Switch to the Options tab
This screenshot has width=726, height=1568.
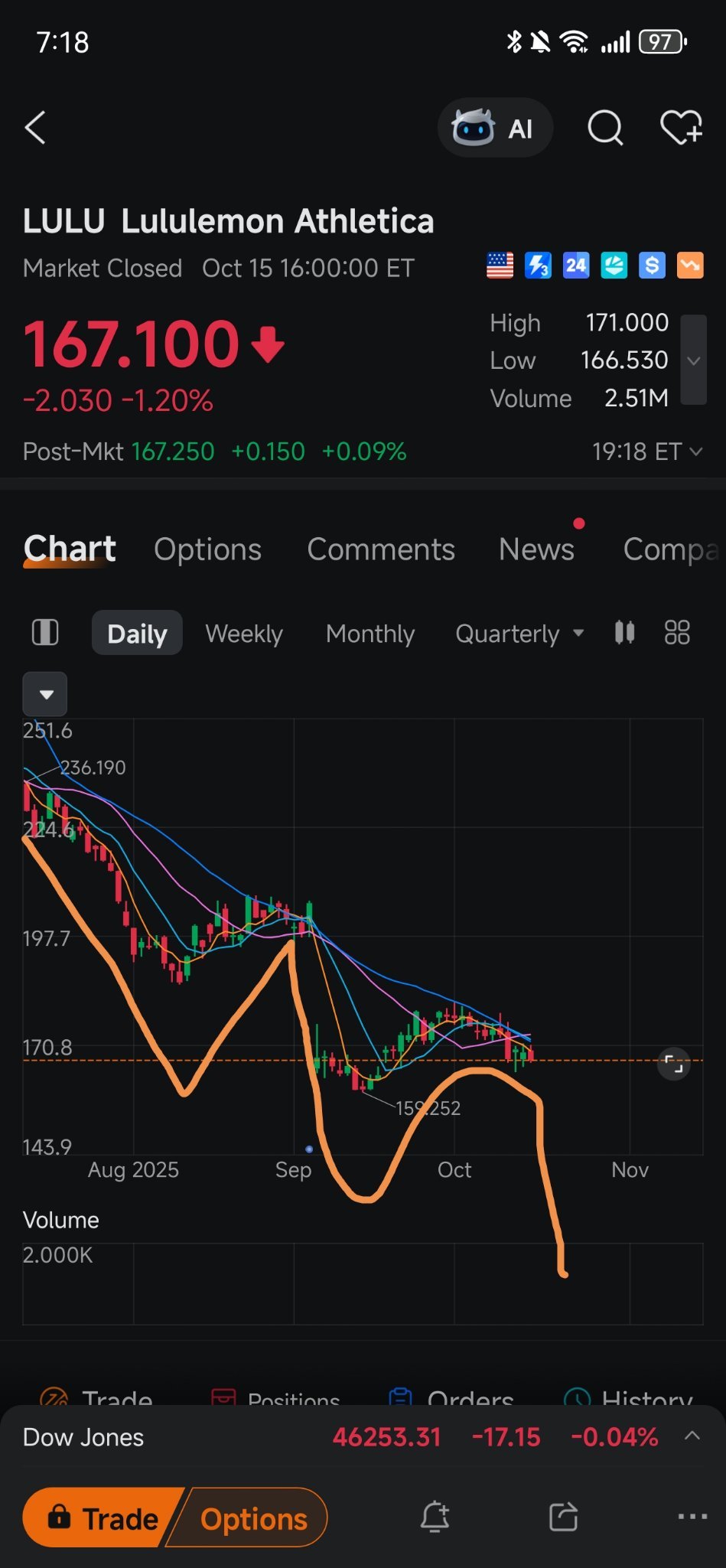pyautogui.click(x=207, y=549)
